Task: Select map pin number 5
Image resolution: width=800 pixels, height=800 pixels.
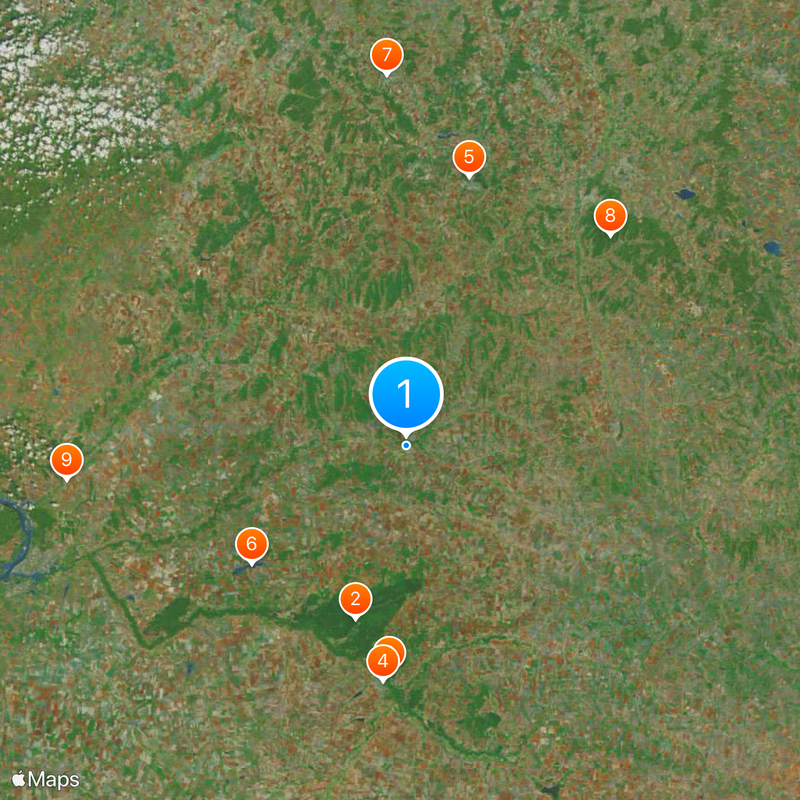Action: click(469, 156)
